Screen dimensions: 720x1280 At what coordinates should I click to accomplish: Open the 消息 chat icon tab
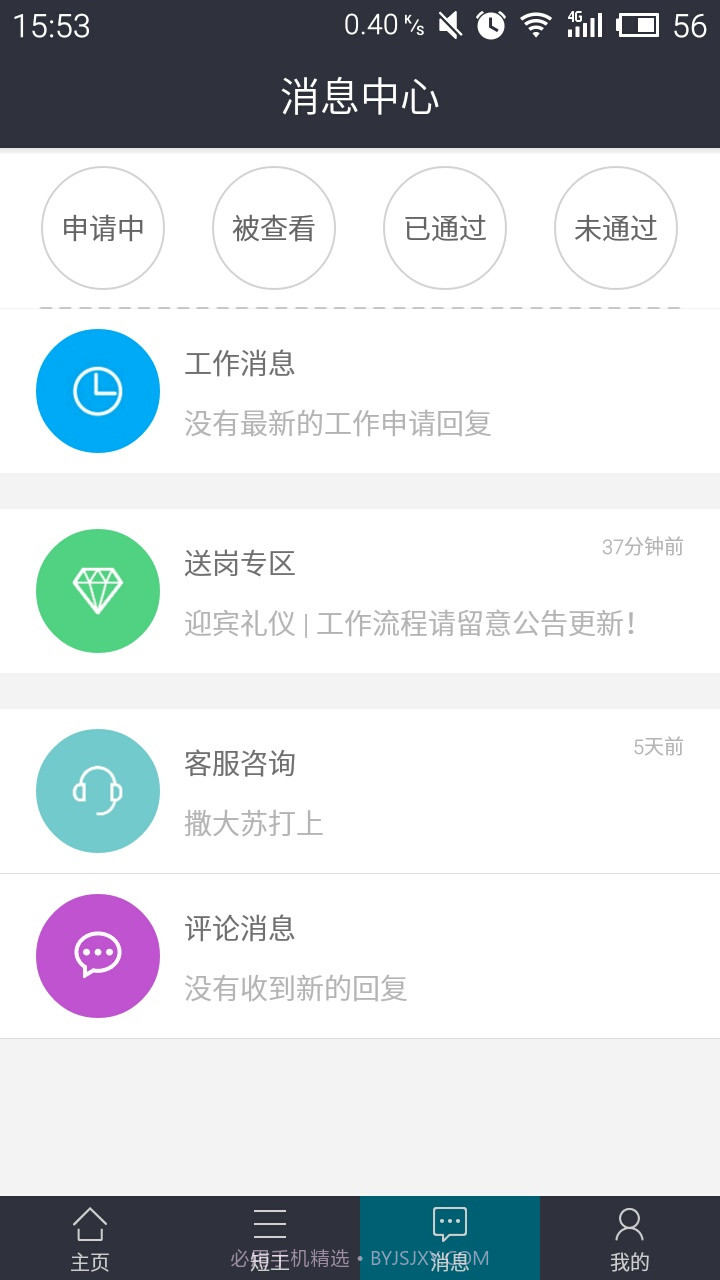coord(450,1222)
